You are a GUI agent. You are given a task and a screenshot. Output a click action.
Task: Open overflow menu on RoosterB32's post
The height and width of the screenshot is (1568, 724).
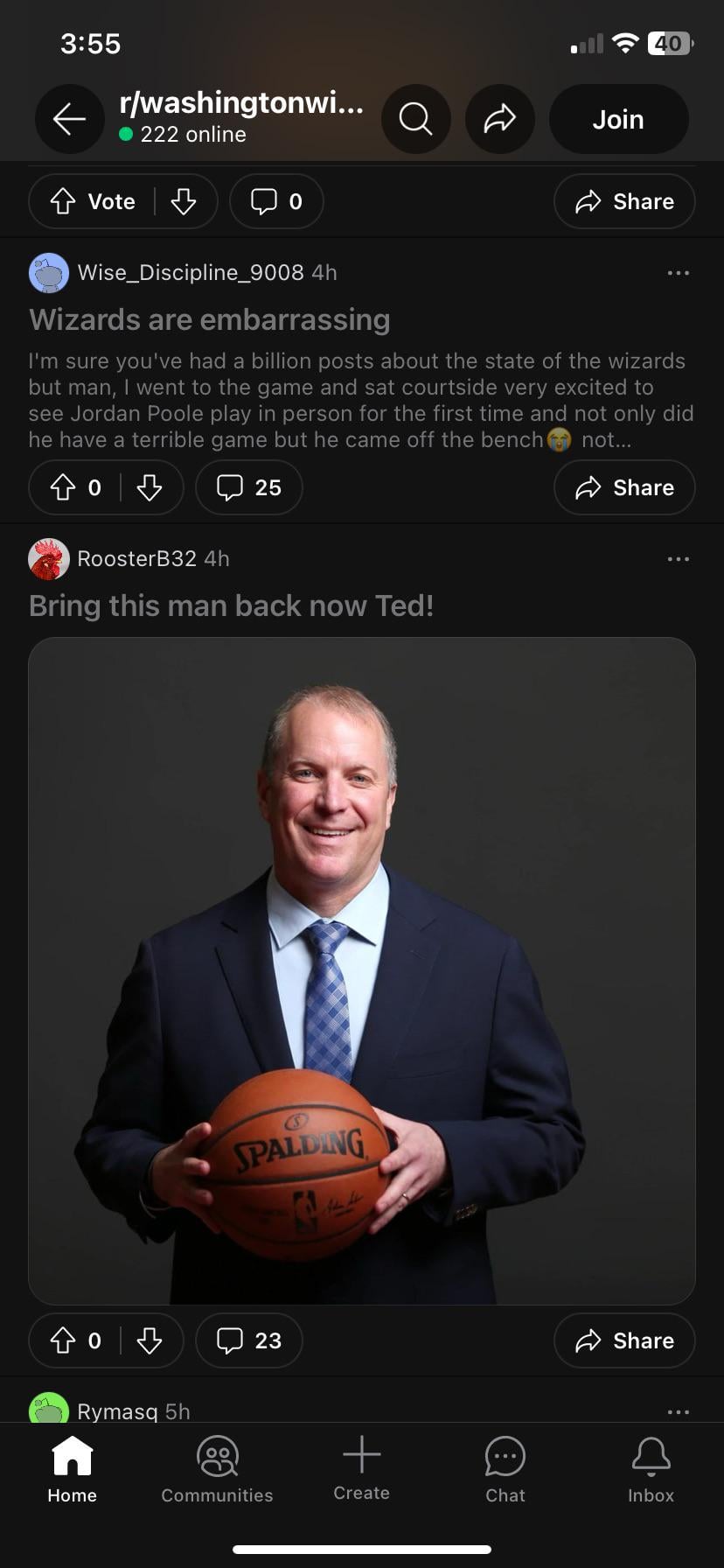pos(678,559)
